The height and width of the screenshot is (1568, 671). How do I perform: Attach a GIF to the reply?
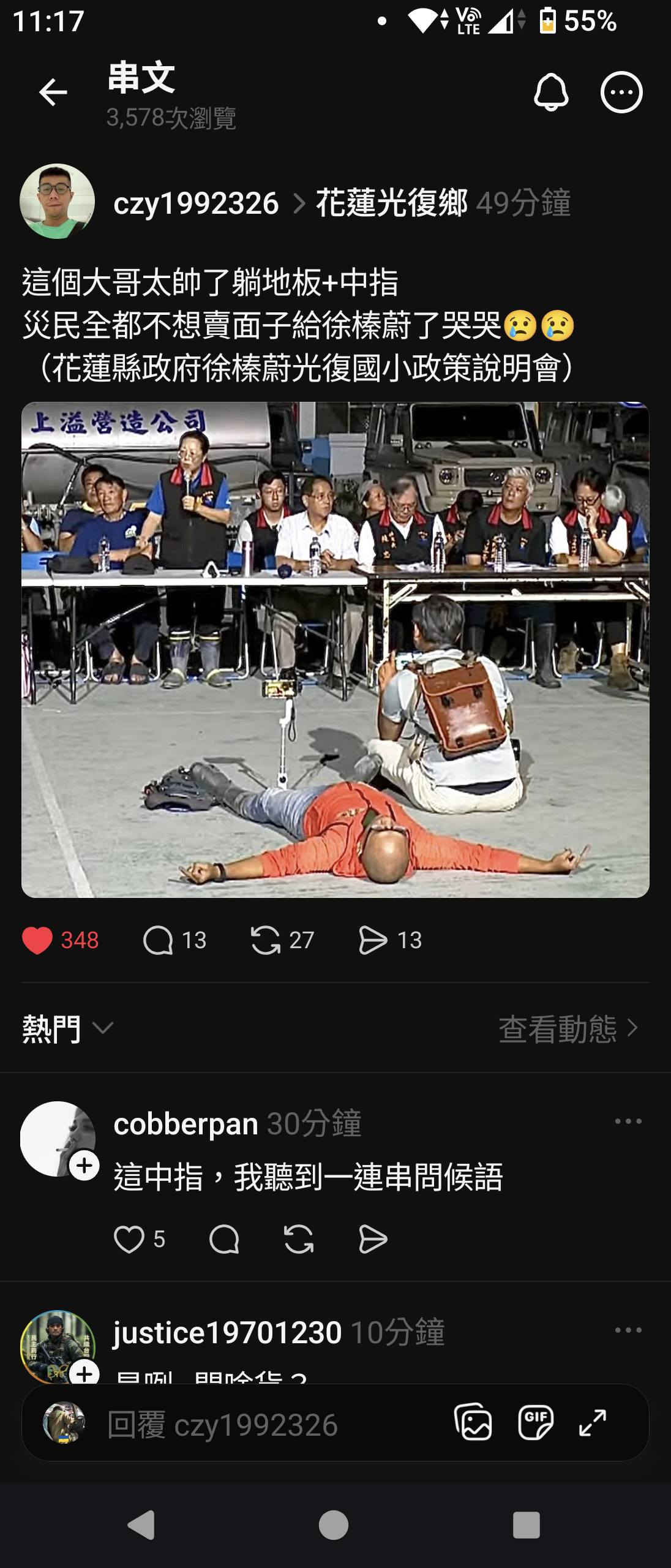pyautogui.click(x=536, y=1422)
